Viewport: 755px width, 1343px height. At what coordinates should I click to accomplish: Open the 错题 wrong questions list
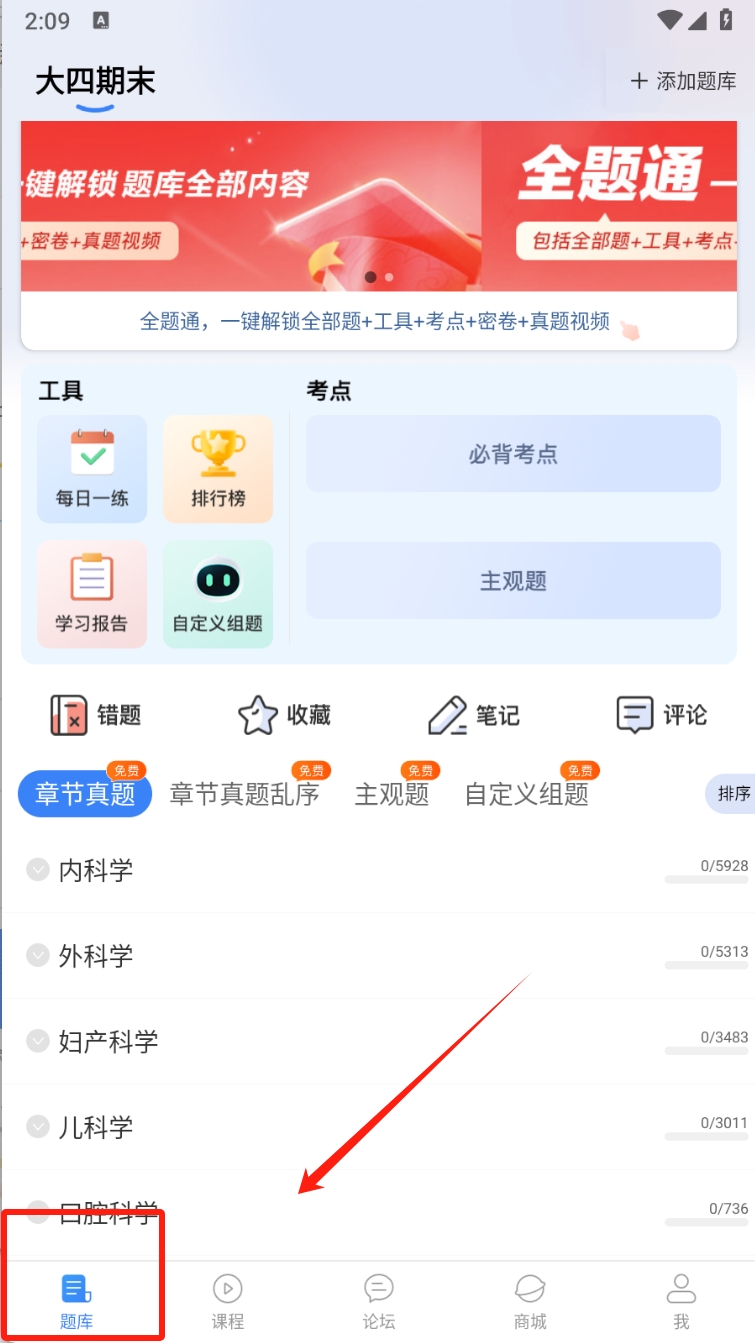pyautogui.click(x=96, y=715)
